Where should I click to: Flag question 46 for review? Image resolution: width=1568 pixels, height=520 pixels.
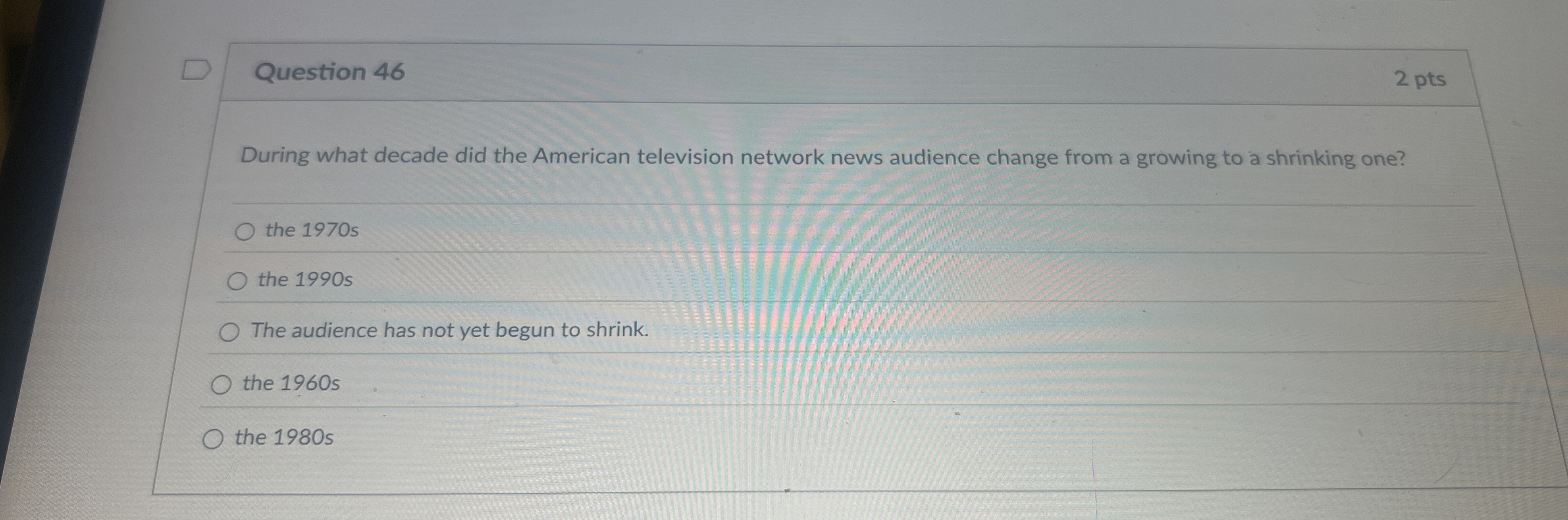click(x=196, y=70)
